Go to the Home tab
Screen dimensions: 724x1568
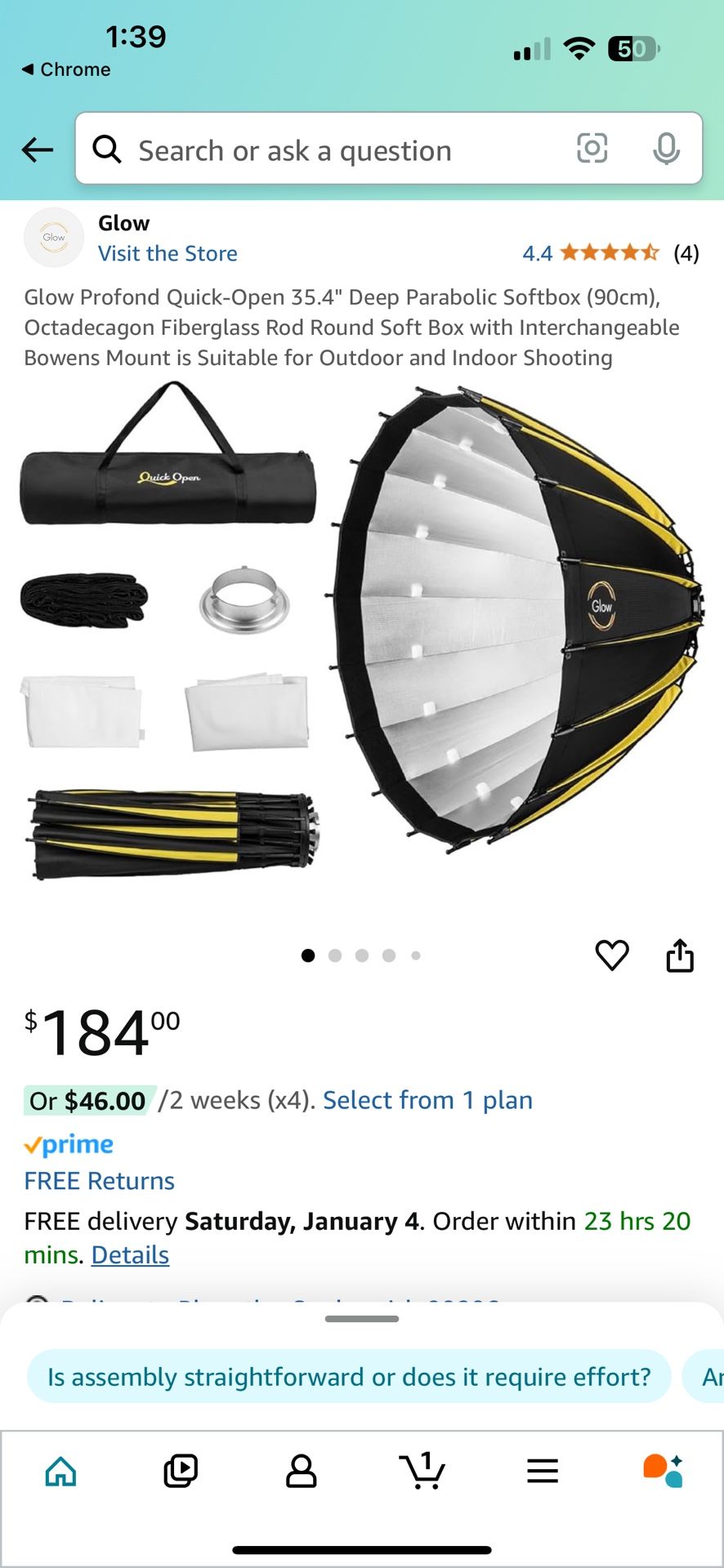point(61,1472)
